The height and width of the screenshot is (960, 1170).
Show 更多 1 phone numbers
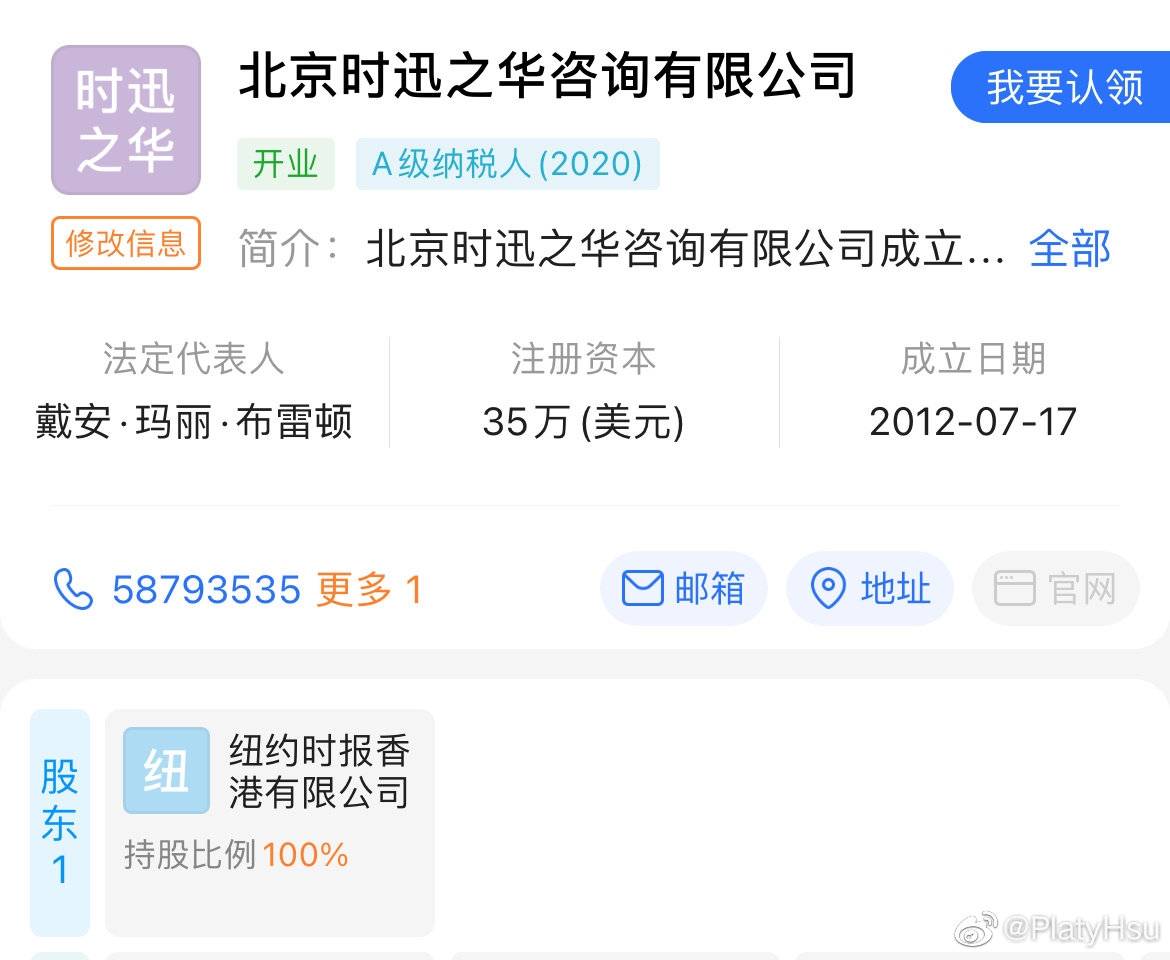pyautogui.click(x=369, y=590)
